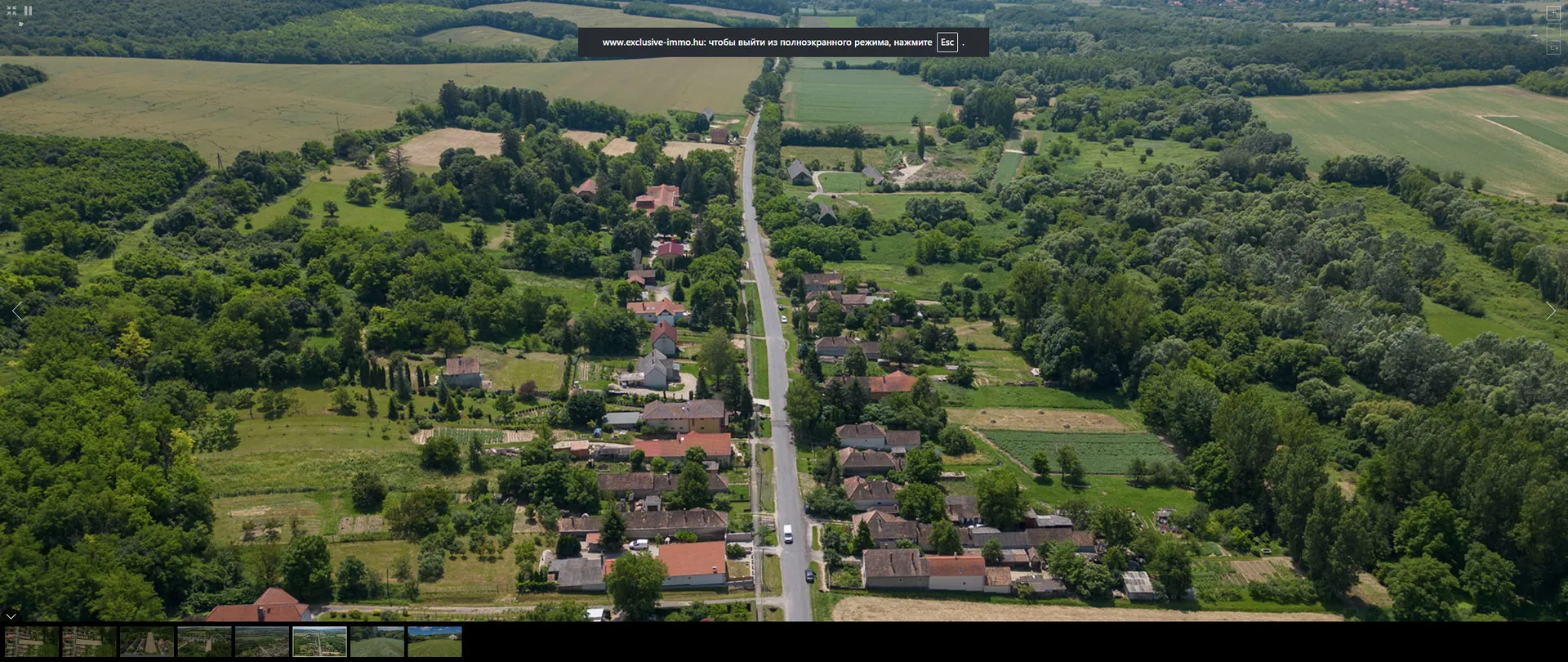
Task: Open the last thumbnail with blue sky
Action: coord(434,642)
